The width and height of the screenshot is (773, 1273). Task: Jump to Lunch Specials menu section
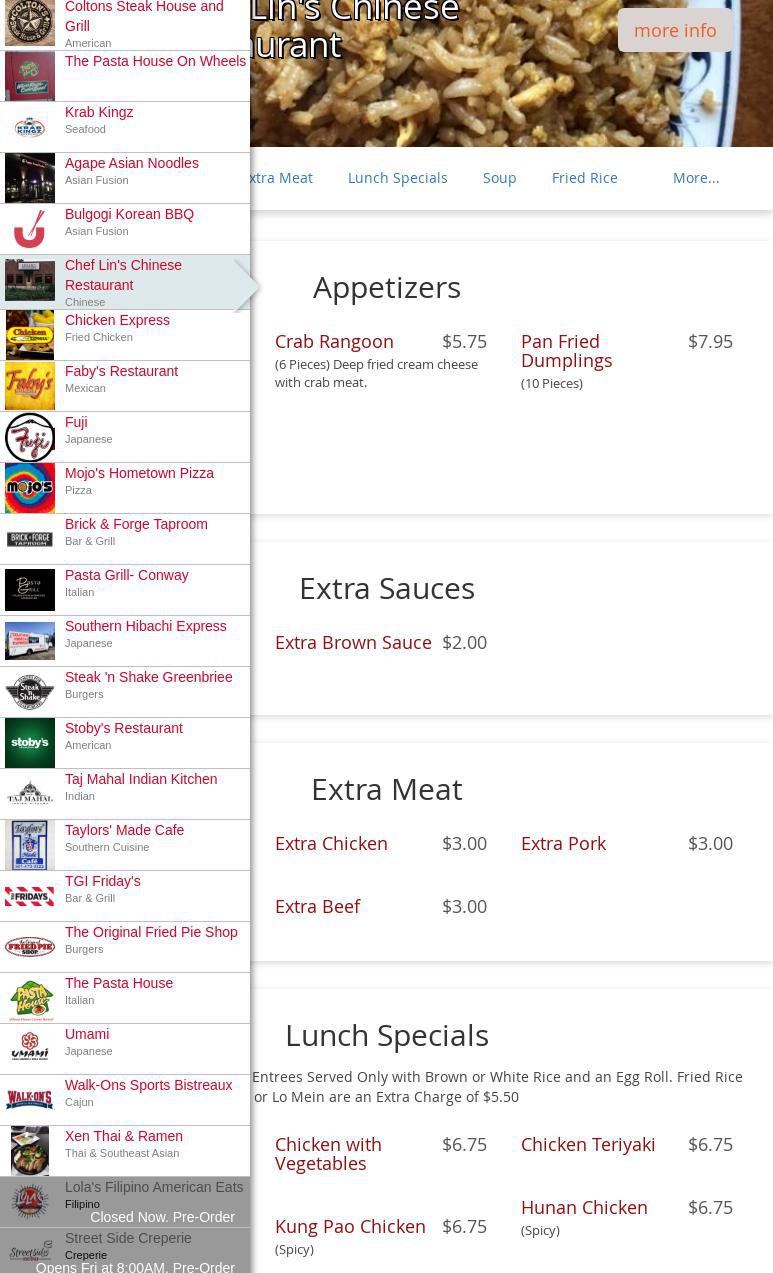(x=397, y=178)
